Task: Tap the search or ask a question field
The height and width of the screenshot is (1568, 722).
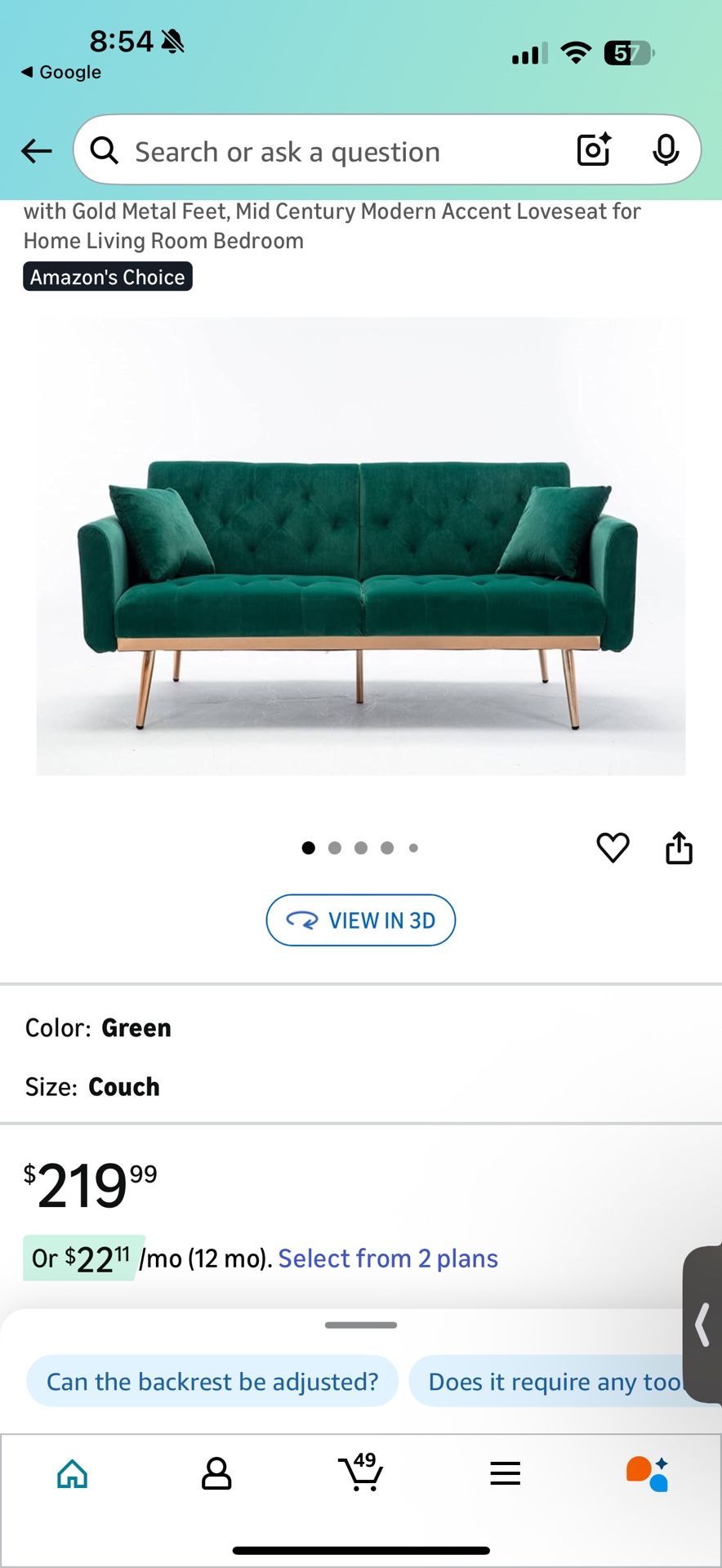Action: 327,152
